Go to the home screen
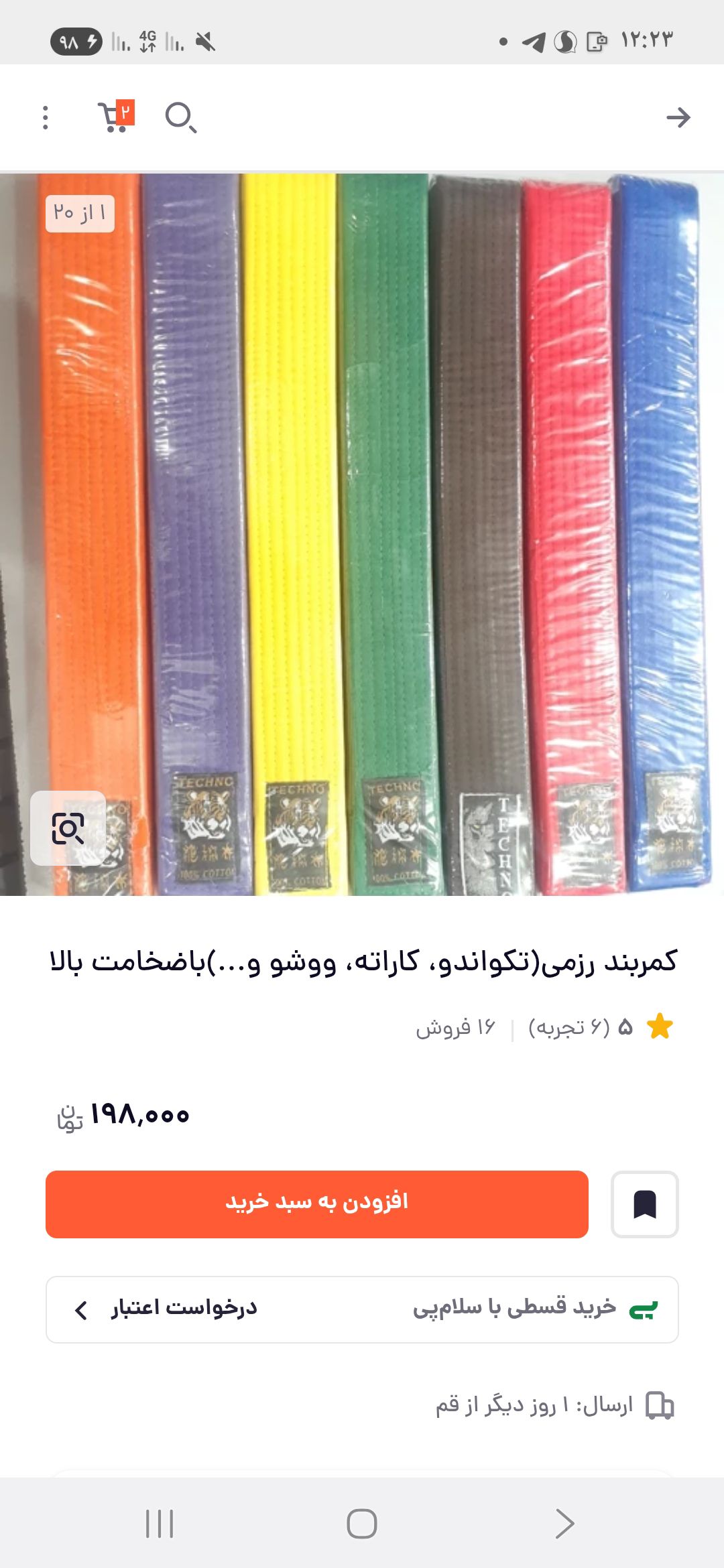The height and width of the screenshot is (1568, 724). (362, 1524)
